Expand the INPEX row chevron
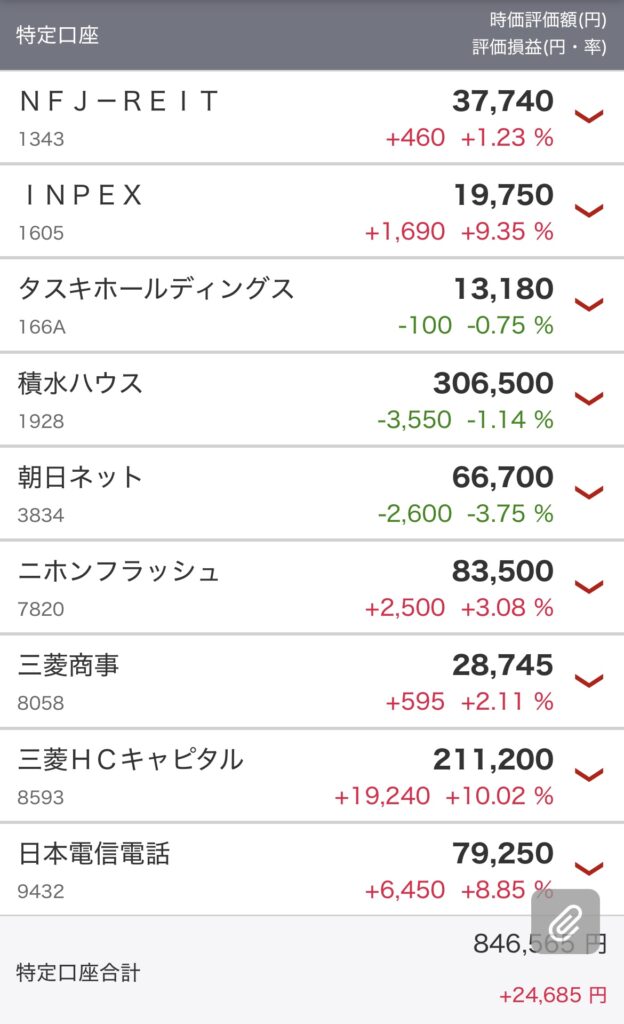The image size is (624, 1024). pyautogui.click(x=589, y=211)
